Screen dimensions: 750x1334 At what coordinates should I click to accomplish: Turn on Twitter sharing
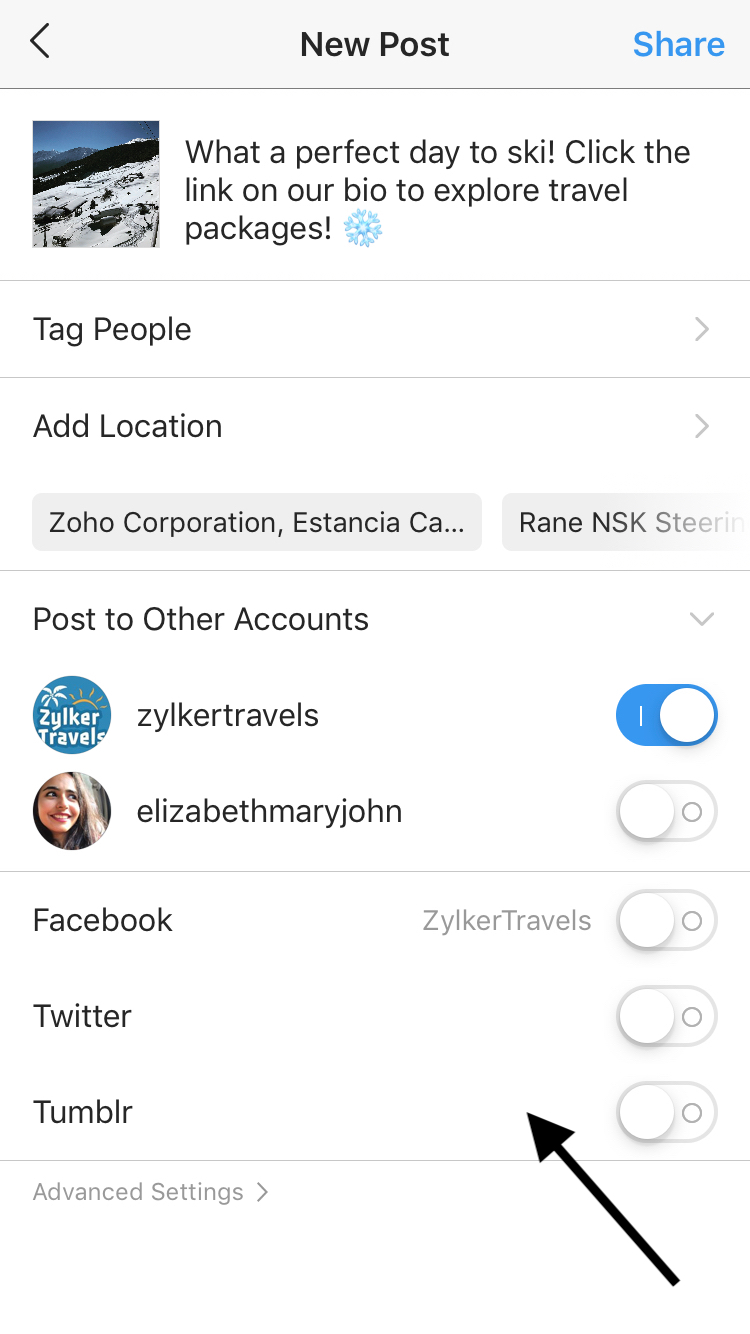(x=666, y=1016)
